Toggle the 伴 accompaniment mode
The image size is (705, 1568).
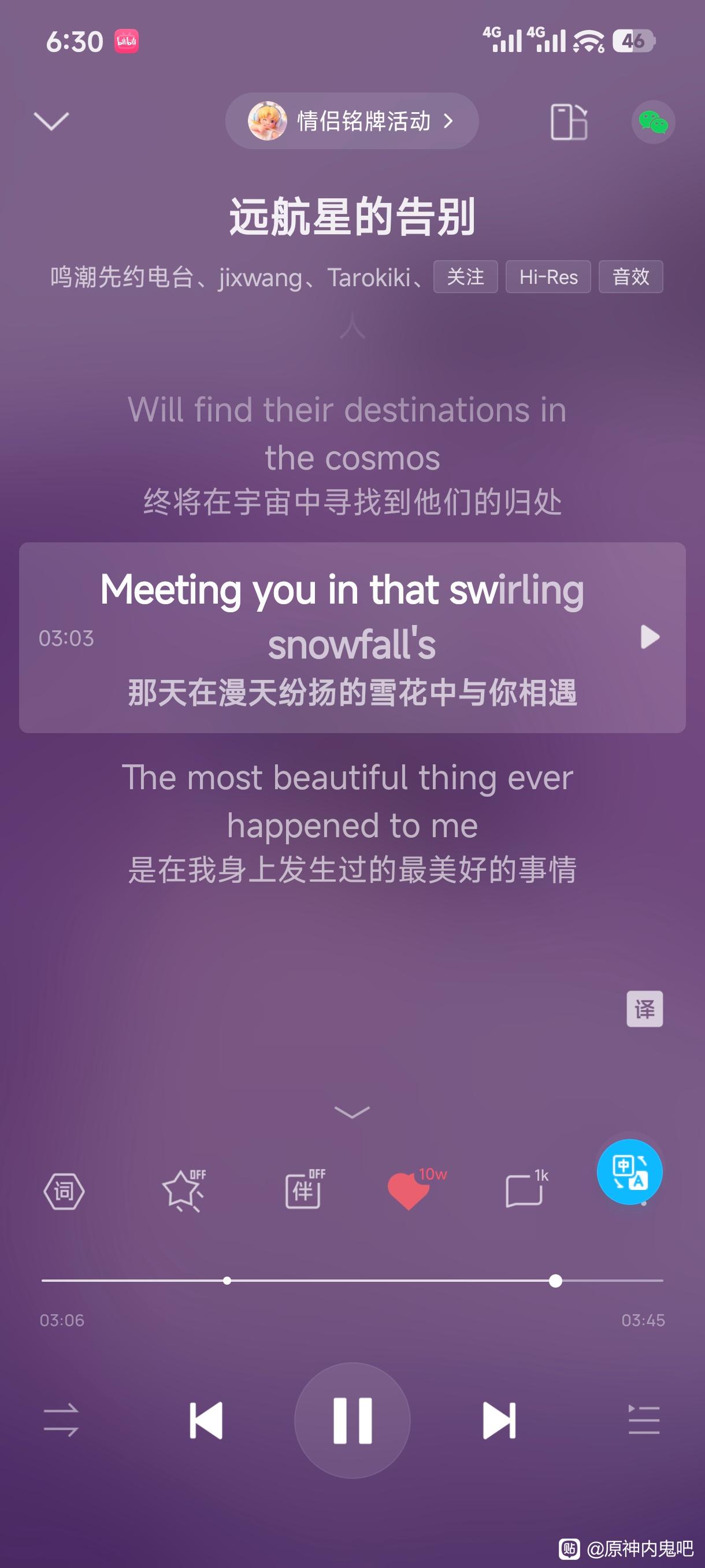tap(304, 1190)
